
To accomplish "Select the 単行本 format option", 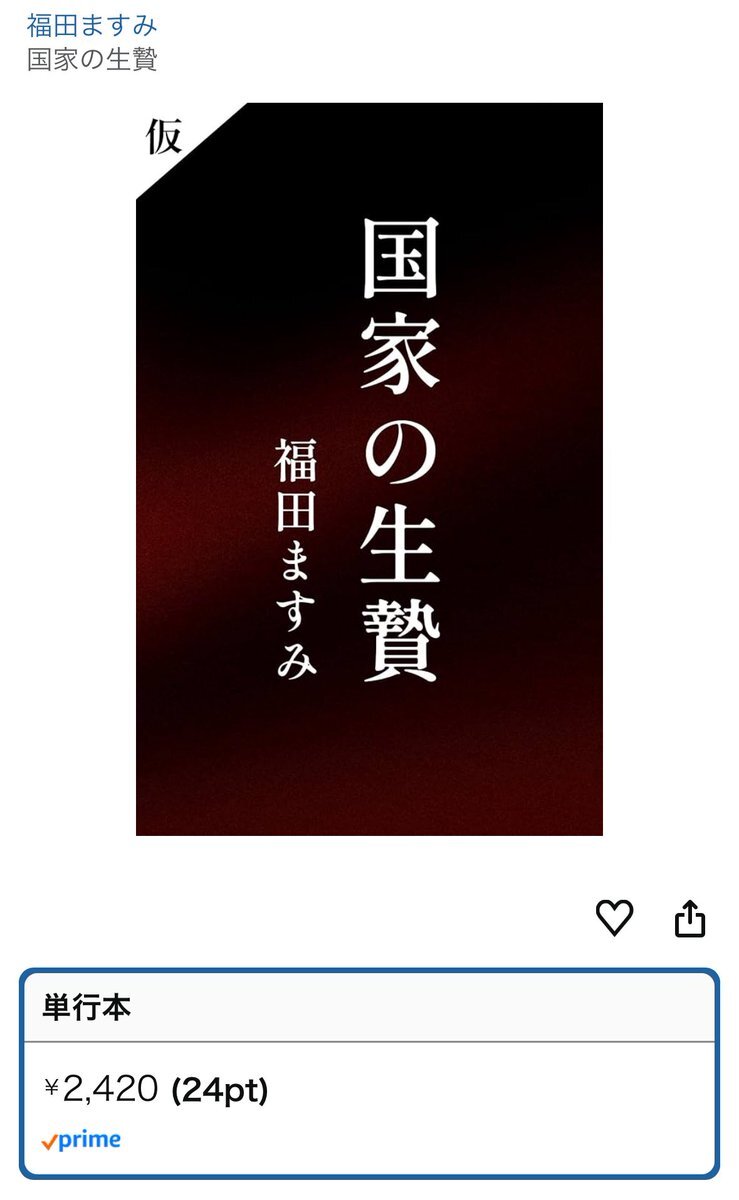I will pyautogui.click(x=369, y=1073).
